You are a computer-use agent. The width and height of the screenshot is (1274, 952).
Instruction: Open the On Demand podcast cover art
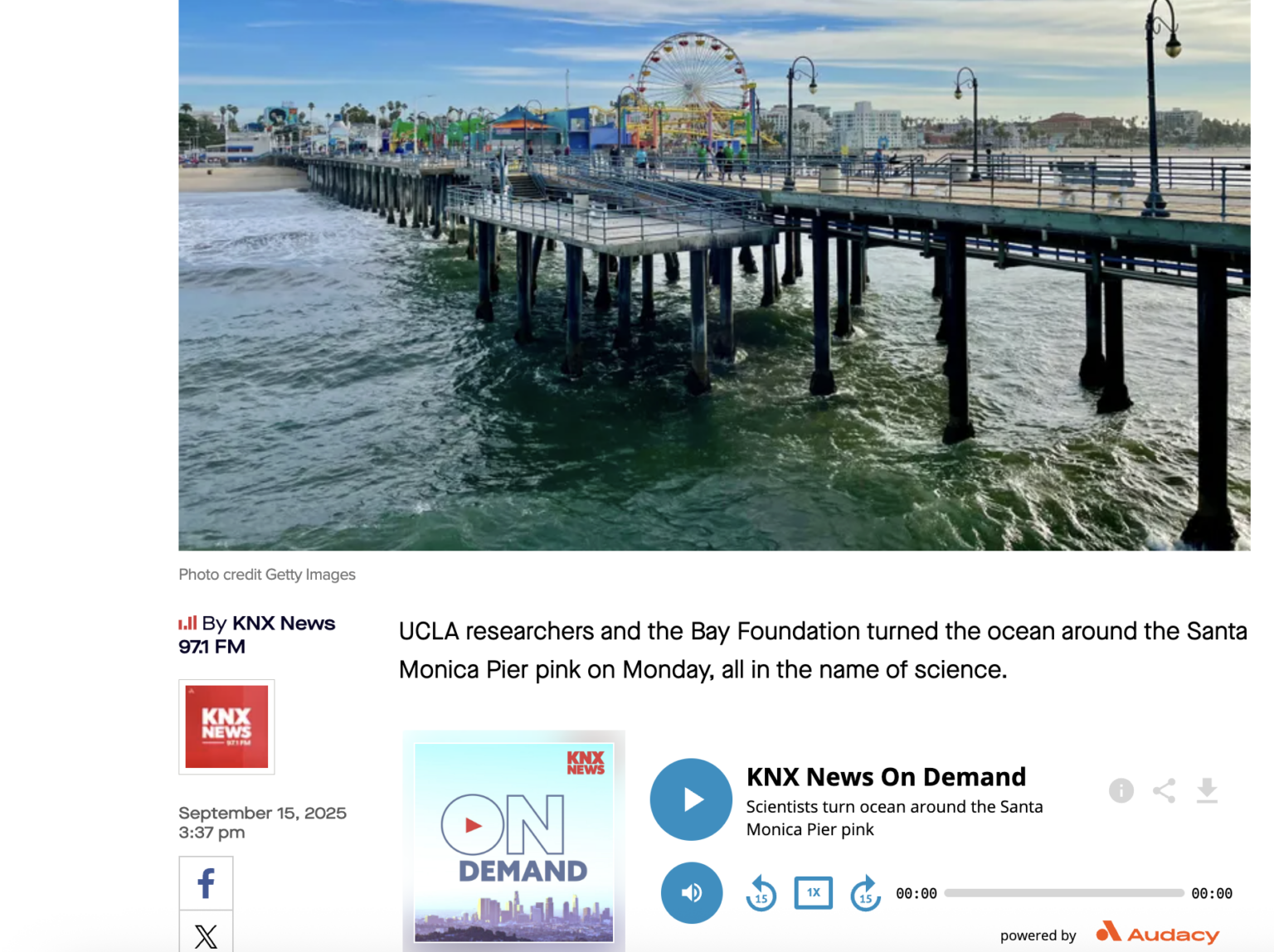point(513,842)
